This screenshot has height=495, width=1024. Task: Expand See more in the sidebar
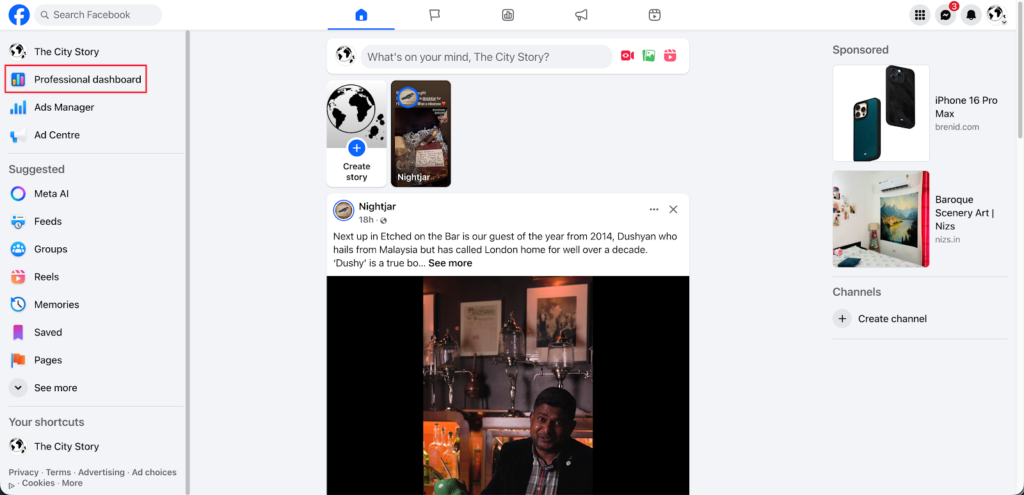click(x=55, y=388)
